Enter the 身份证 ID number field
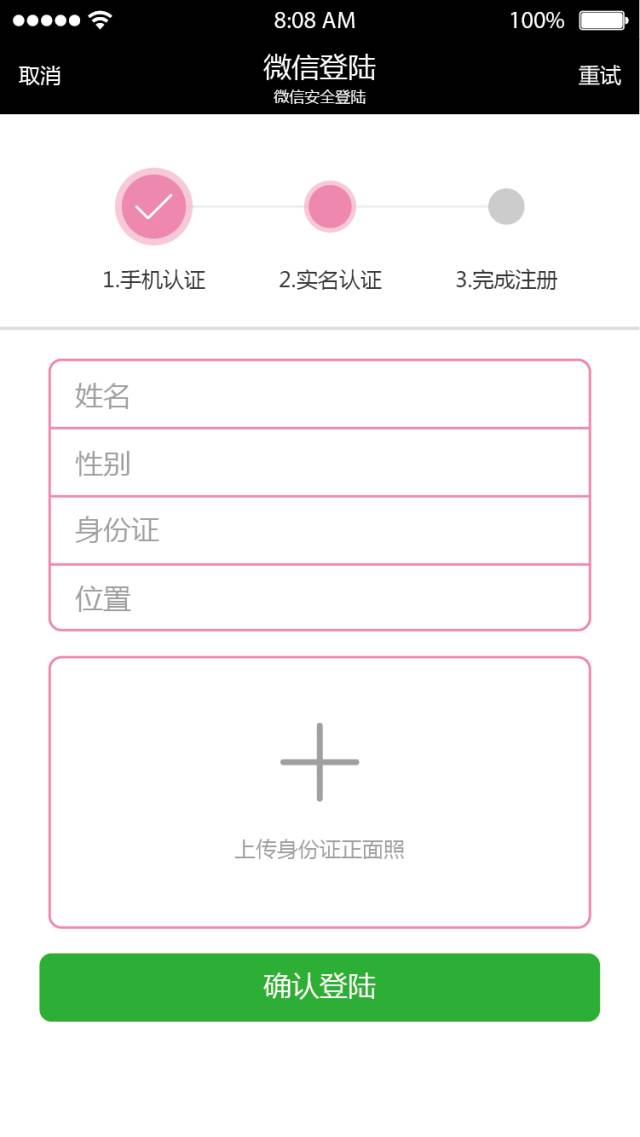The image size is (640, 1137). coord(320,530)
